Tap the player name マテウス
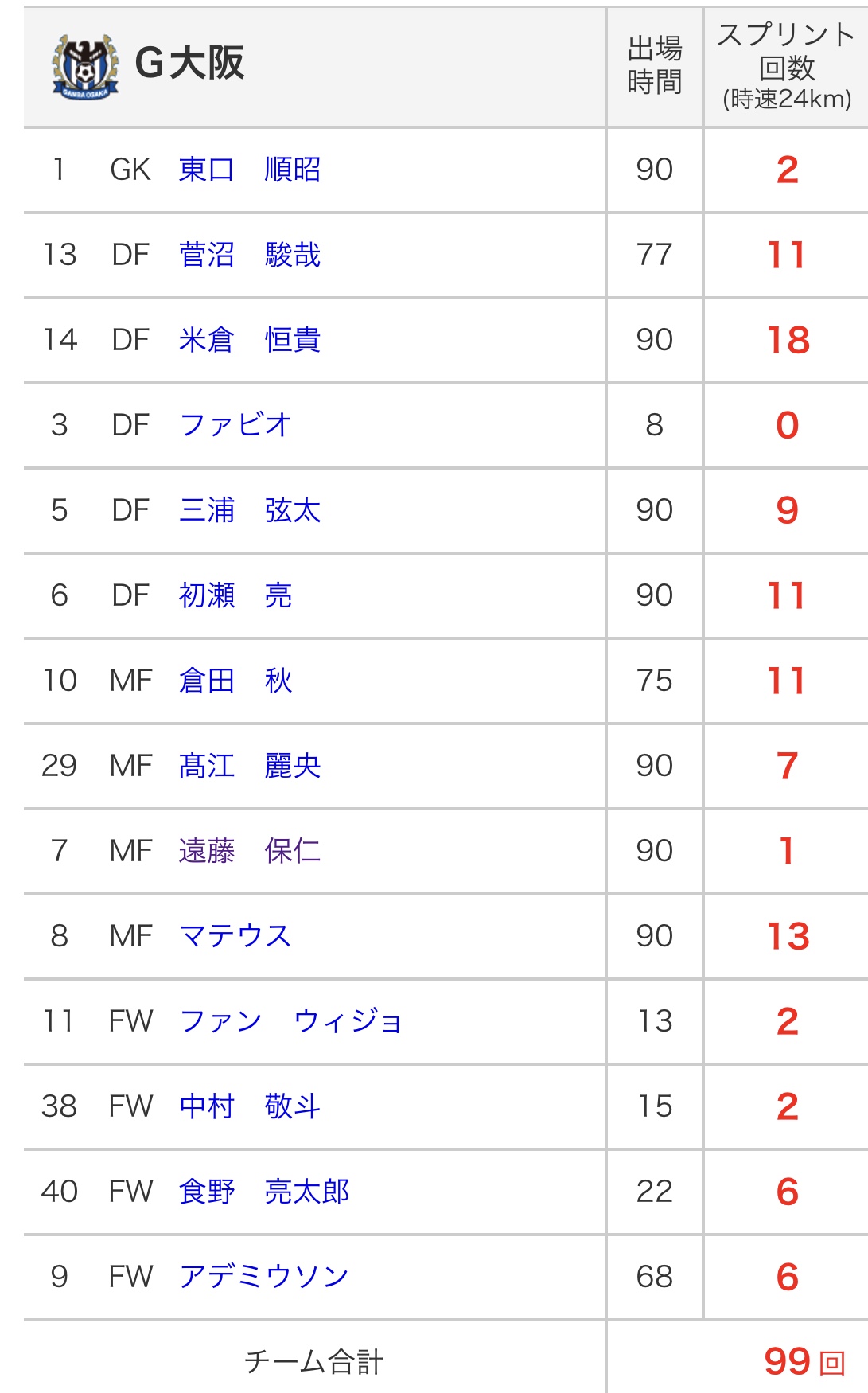The image size is (868, 1393). pyautogui.click(x=235, y=936)
